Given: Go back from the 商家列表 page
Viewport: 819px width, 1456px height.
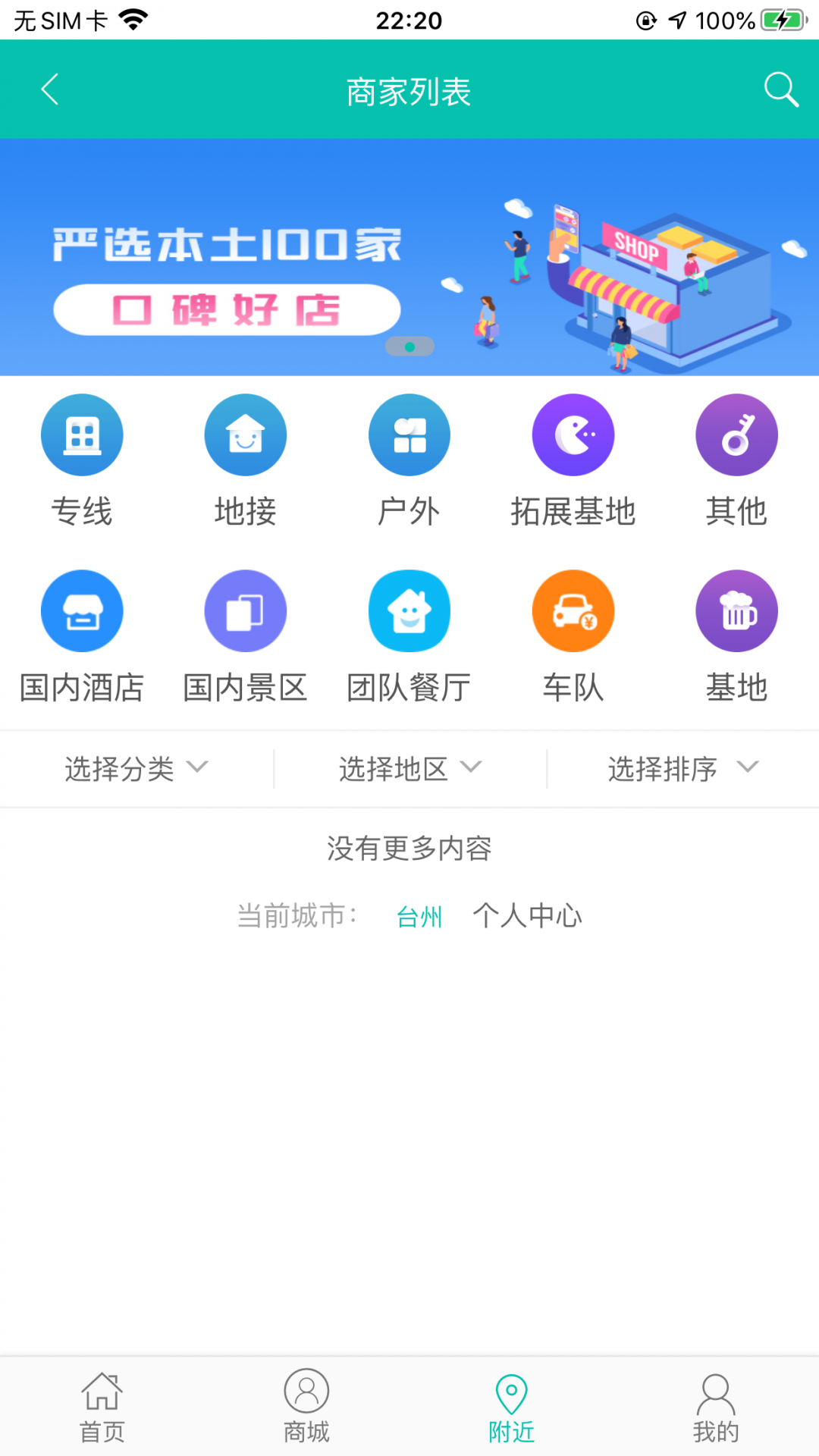Looking at the screenshot, I should point(50,89).
